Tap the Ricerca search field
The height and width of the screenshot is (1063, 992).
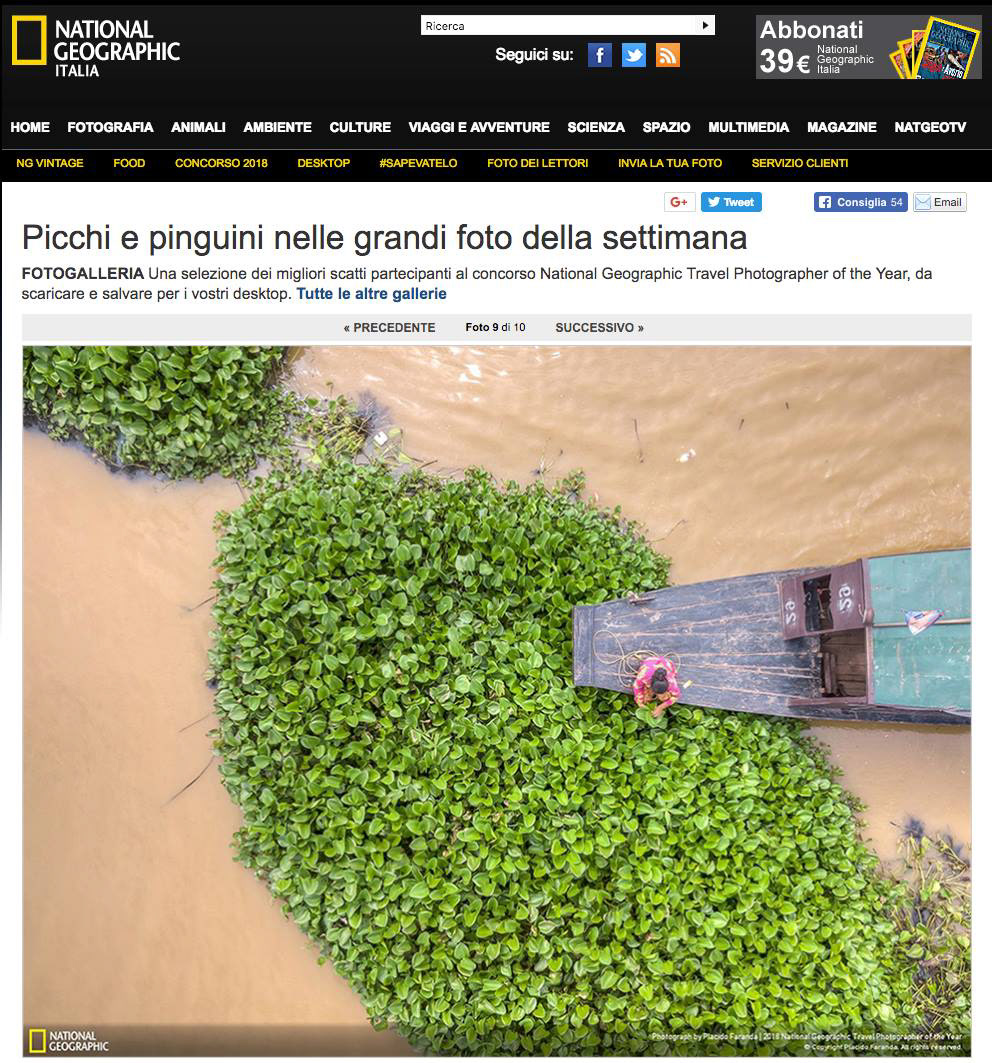click(x=558, y=26)
